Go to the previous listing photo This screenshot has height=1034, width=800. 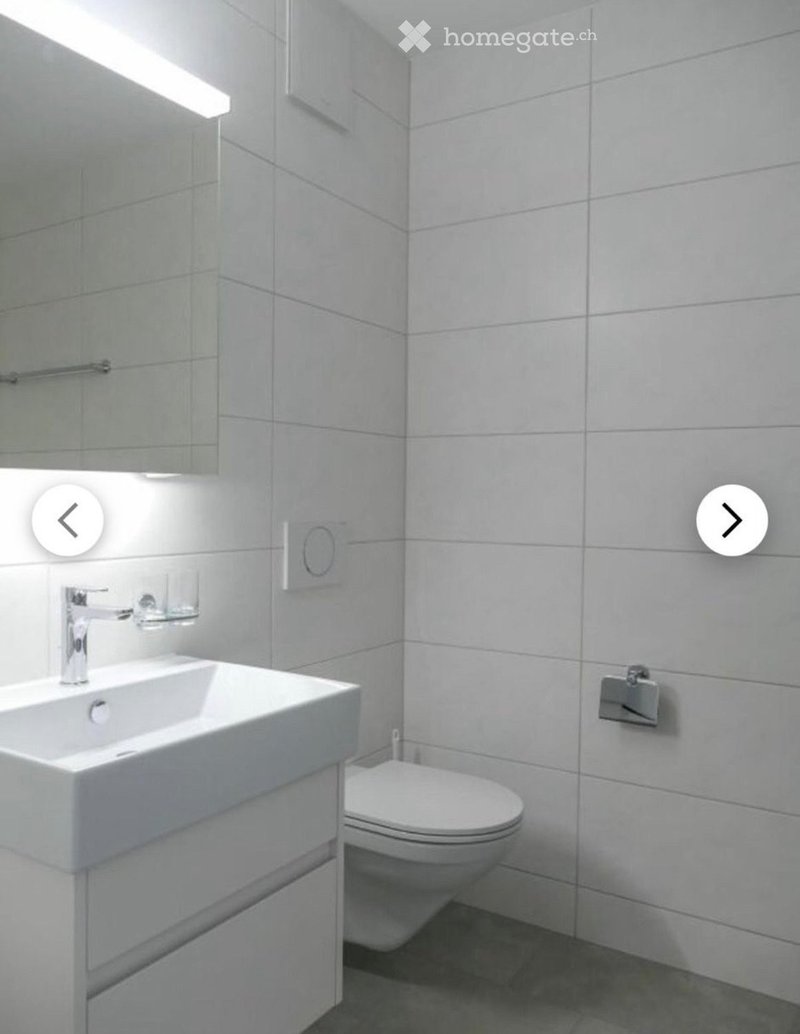click(x=67, y=520)
